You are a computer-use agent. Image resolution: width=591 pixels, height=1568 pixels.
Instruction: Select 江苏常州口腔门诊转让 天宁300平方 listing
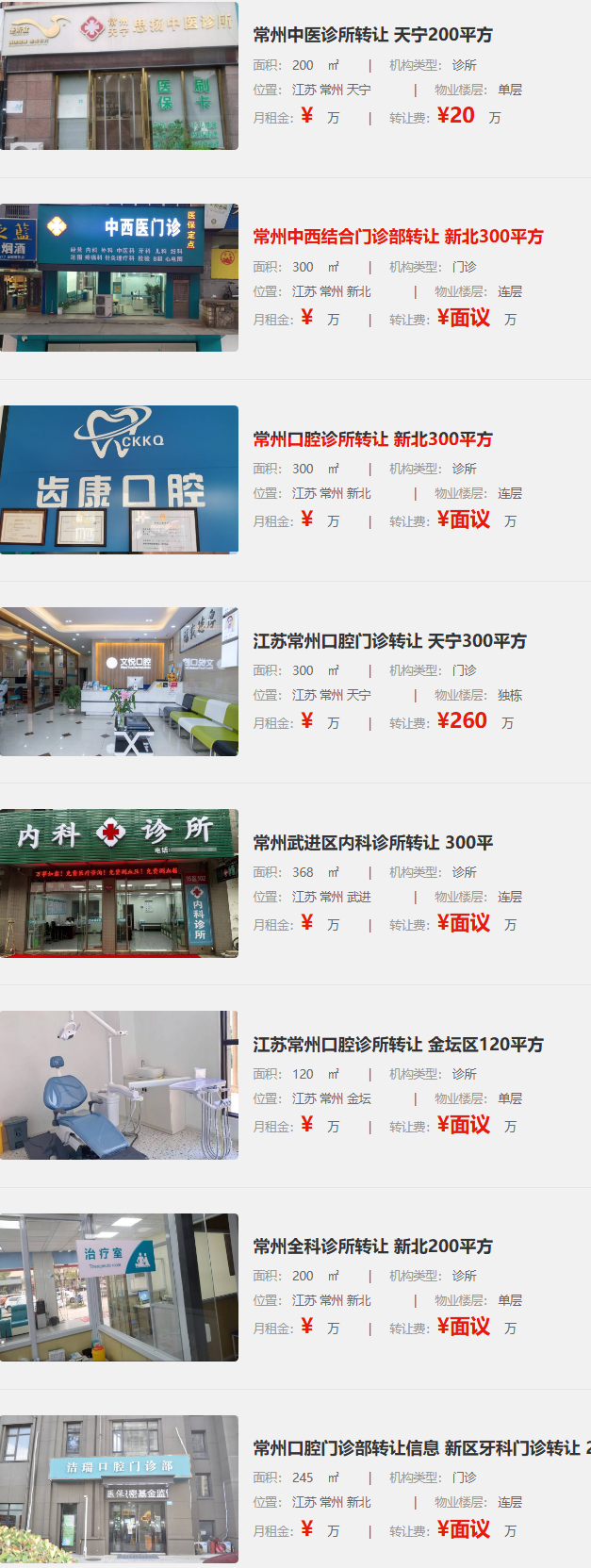(x=389, y=641)
